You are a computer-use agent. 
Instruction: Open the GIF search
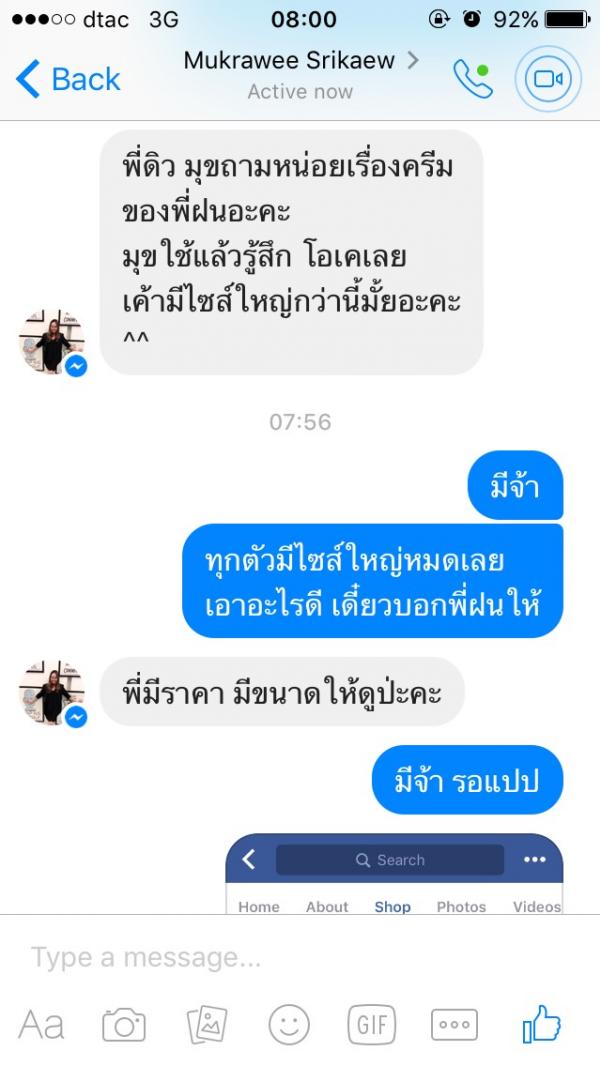point(372,1024)
